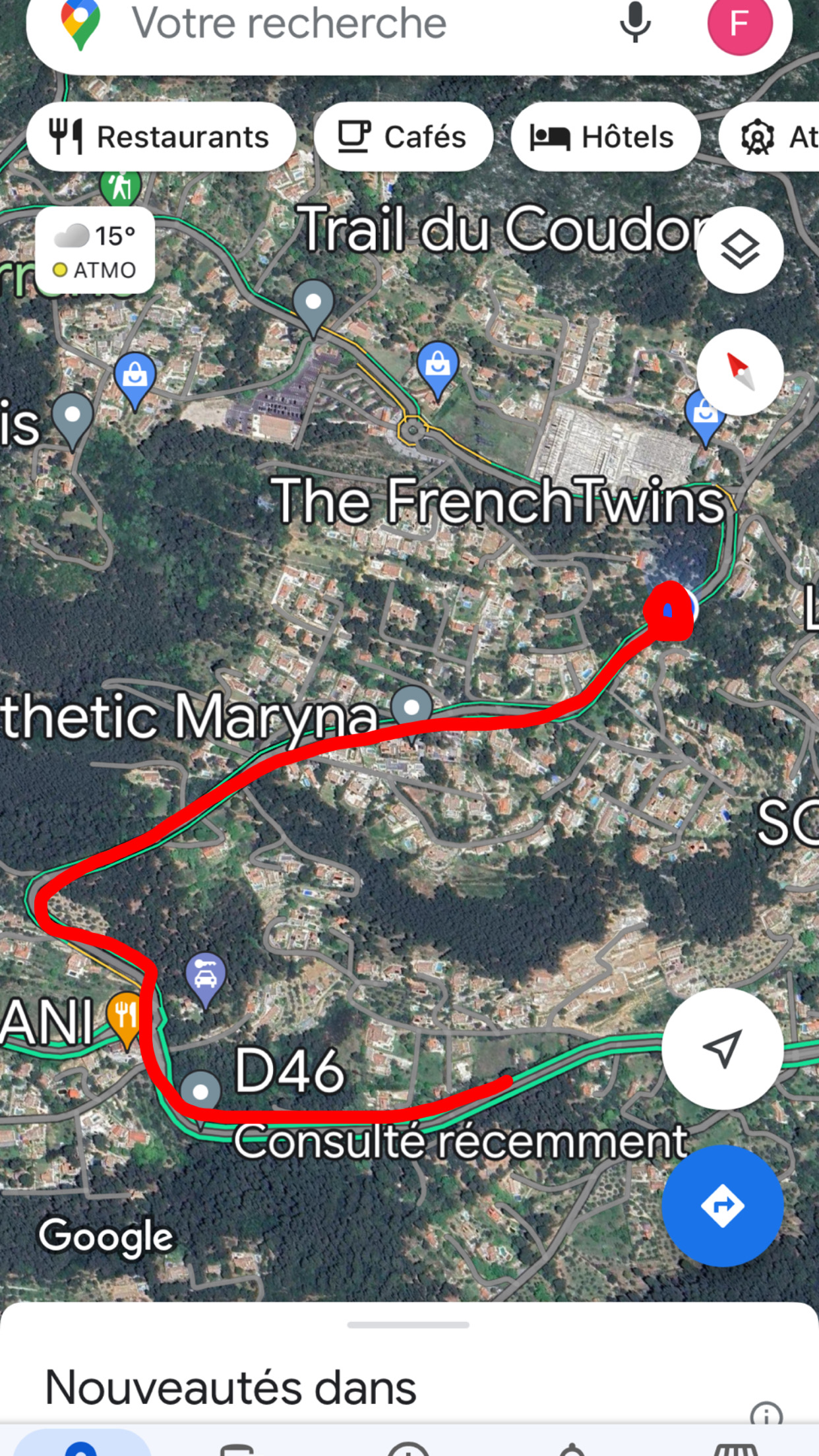
Task: Open the info icon beside Nouveautés dans
Action: (x=766, y=1414)
